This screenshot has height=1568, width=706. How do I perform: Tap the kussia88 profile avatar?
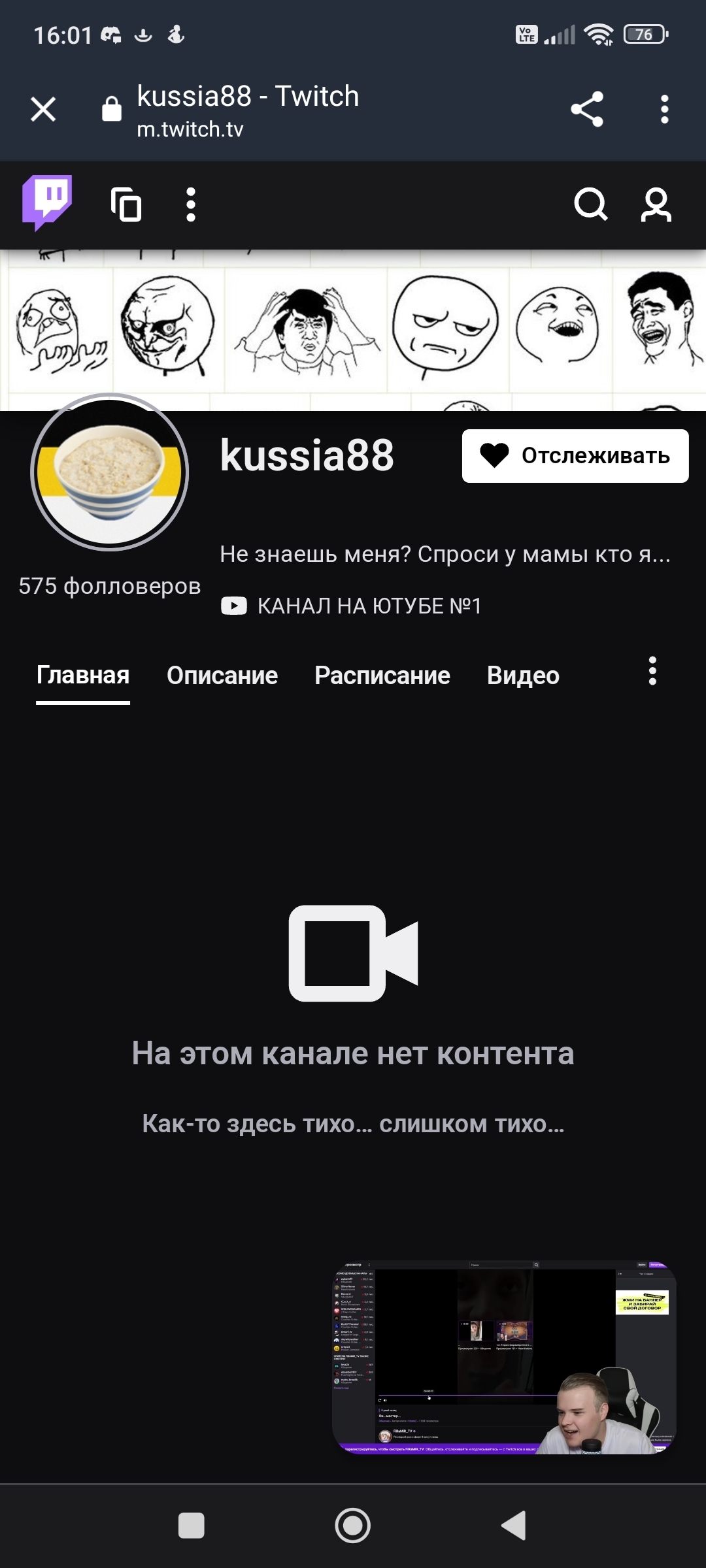tap(110, 472)
